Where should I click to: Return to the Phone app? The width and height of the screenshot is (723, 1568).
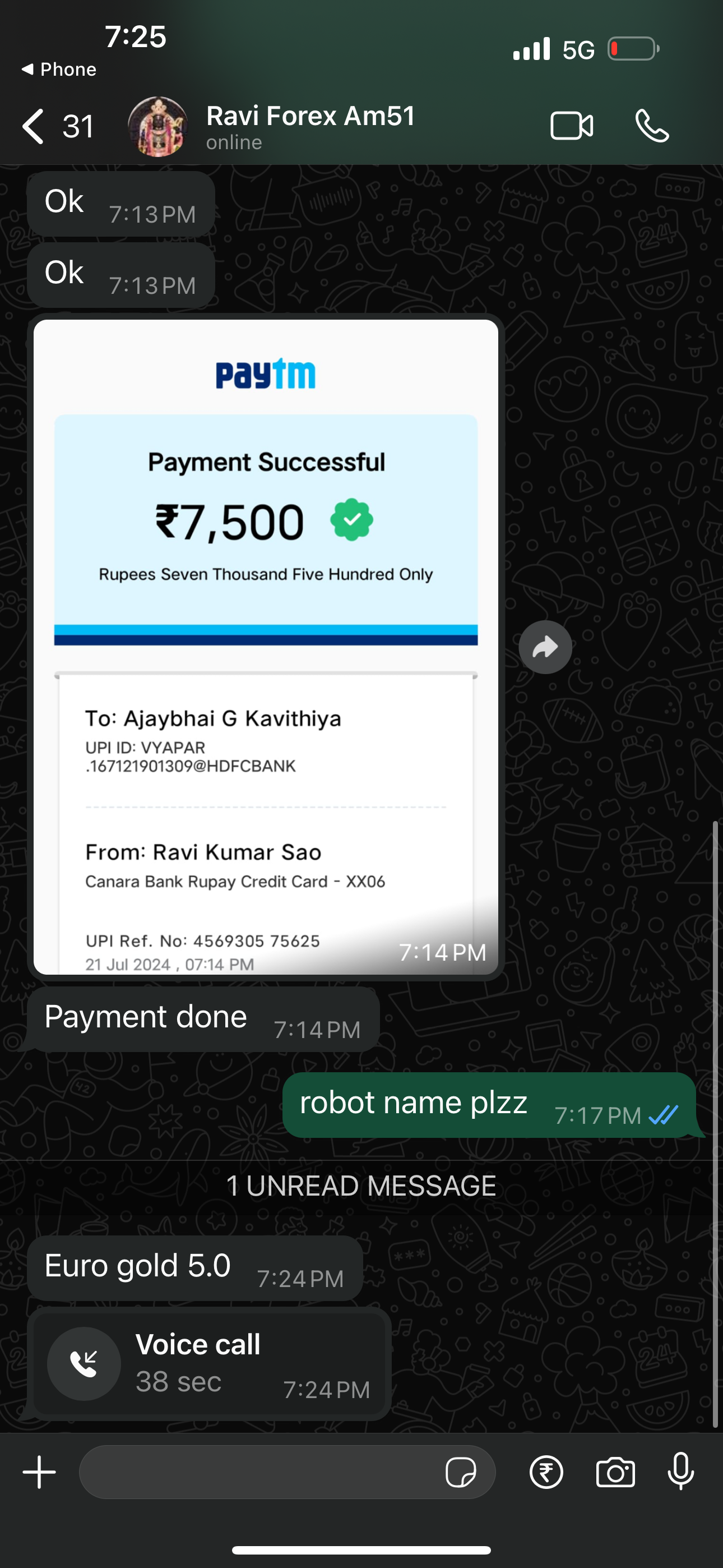(59, 70)
